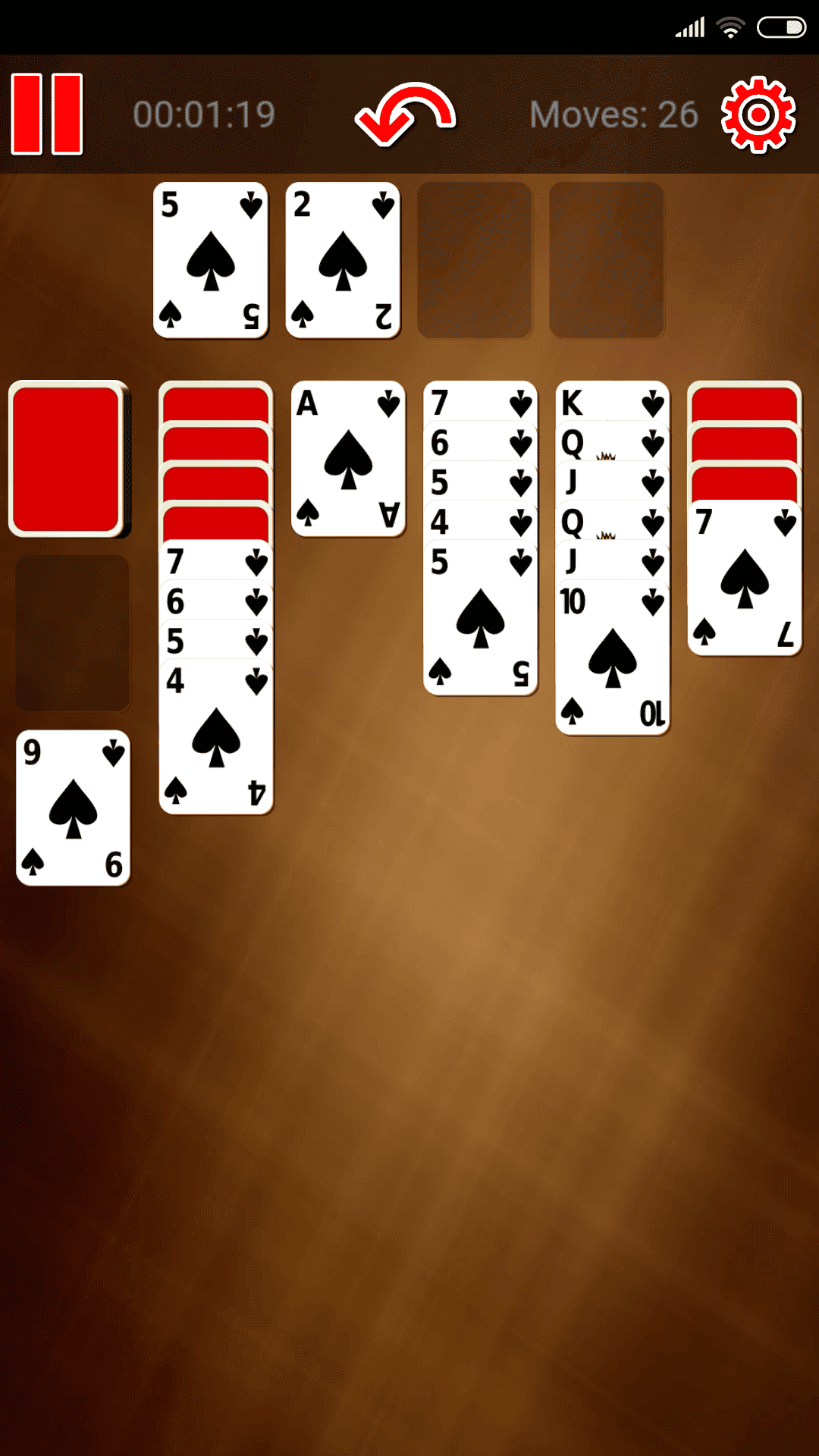
Task: Undo the last move
Action: [x=405, y=115]
